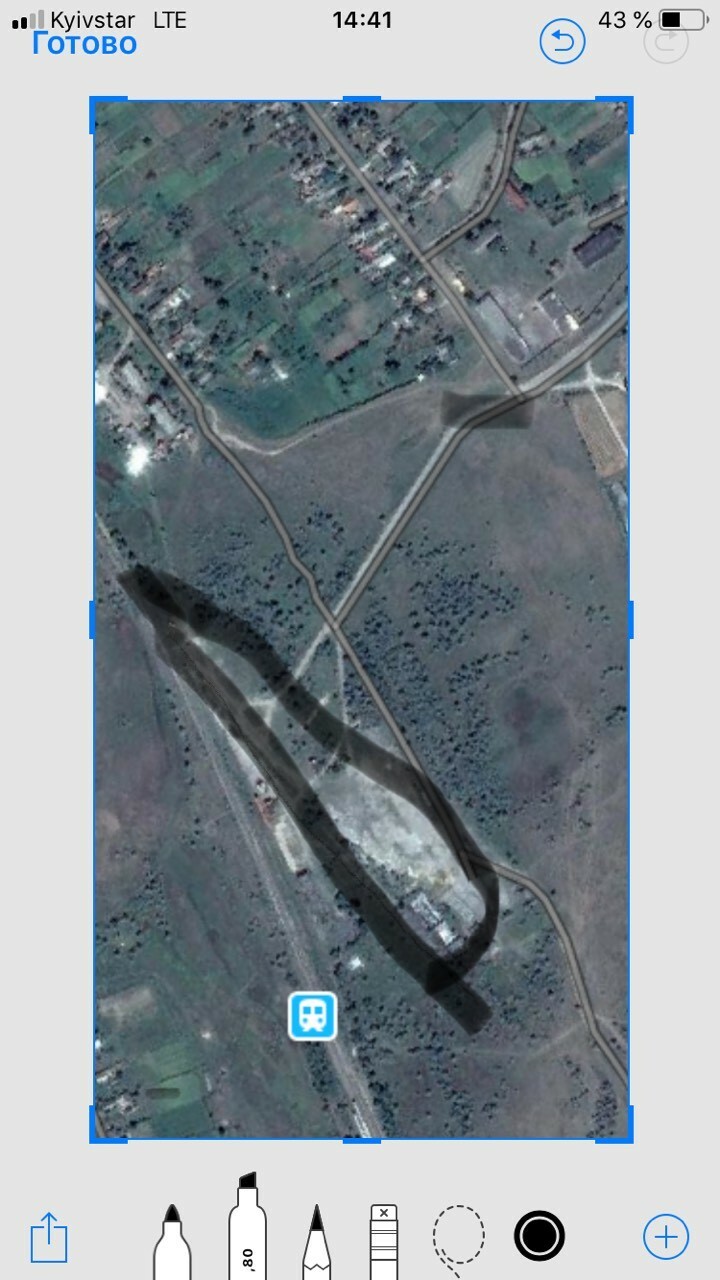
Task: Select the marker pen tool
Action: click(172, 1243)
